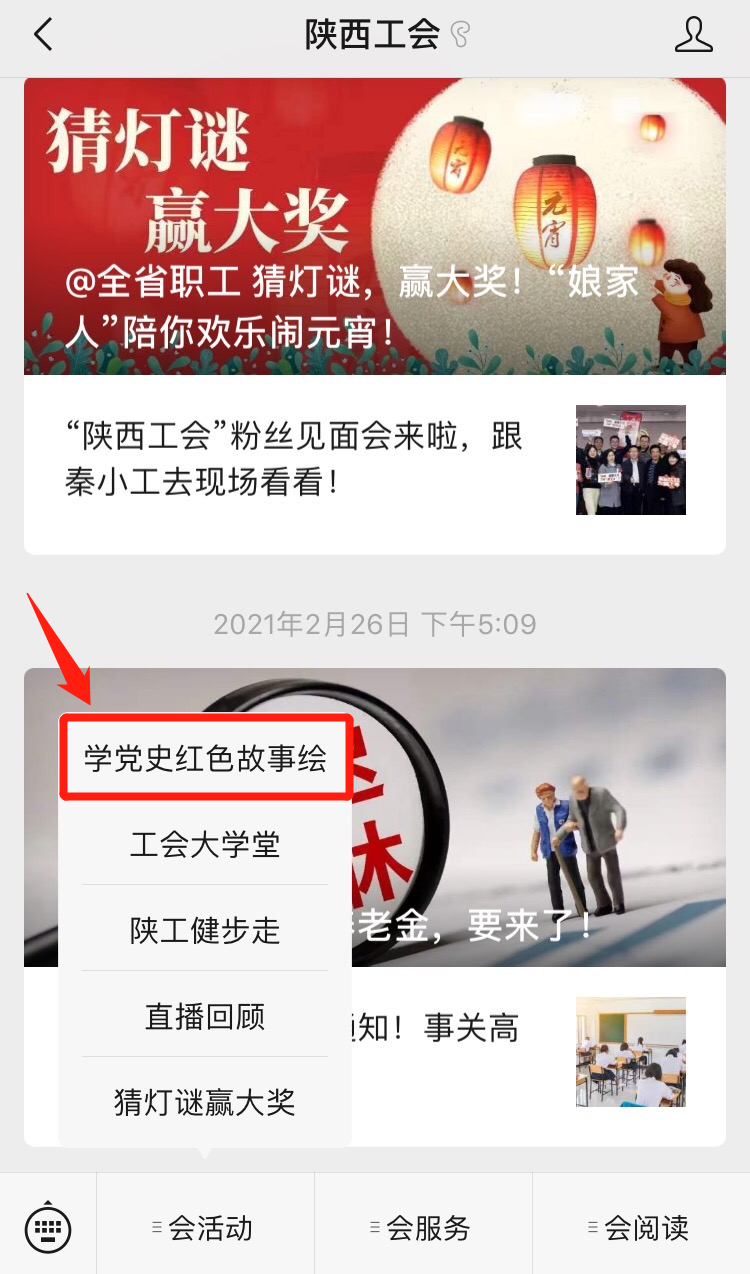Open the 会服务 bottom menu

[x=423, y=1227]
